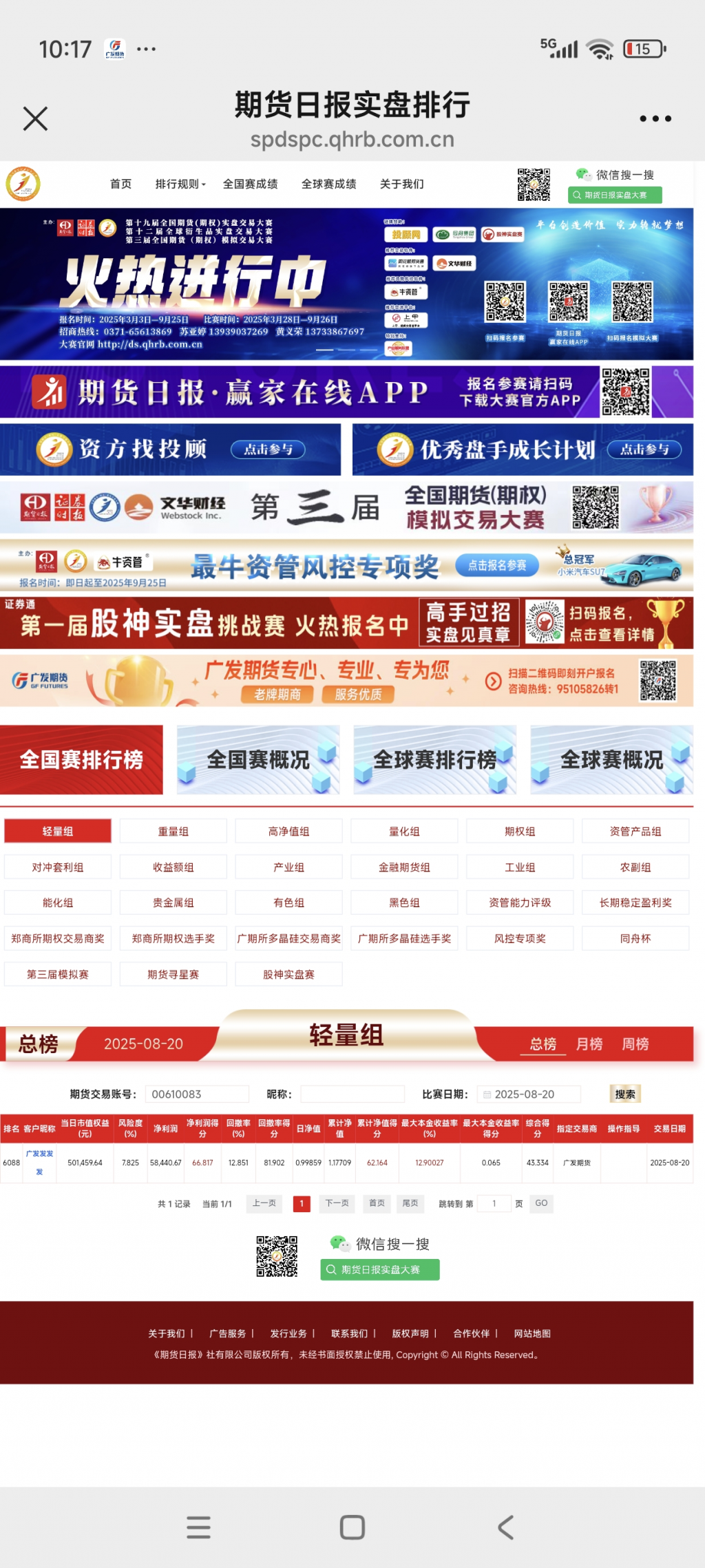Pick a date in 比赛日期
The width and height of the screenshot is (705, 1568).
(x=529, y=1094)
